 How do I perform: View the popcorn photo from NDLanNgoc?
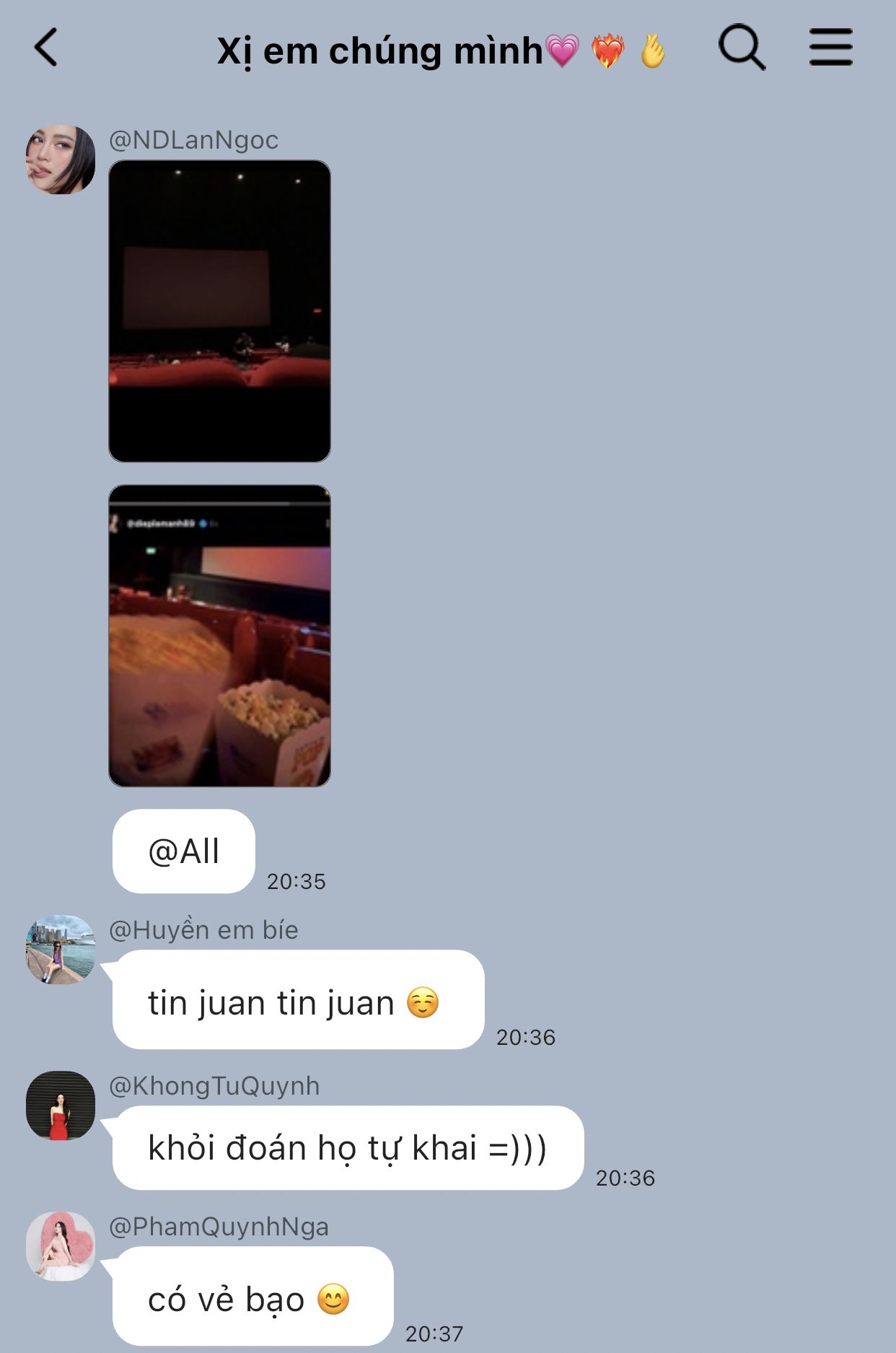[x=219, y=636]
